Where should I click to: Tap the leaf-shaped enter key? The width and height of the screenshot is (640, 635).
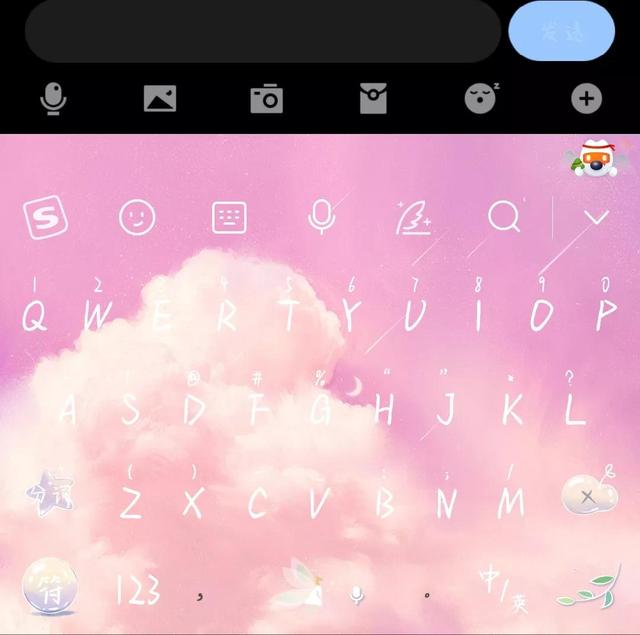point(588,590)
